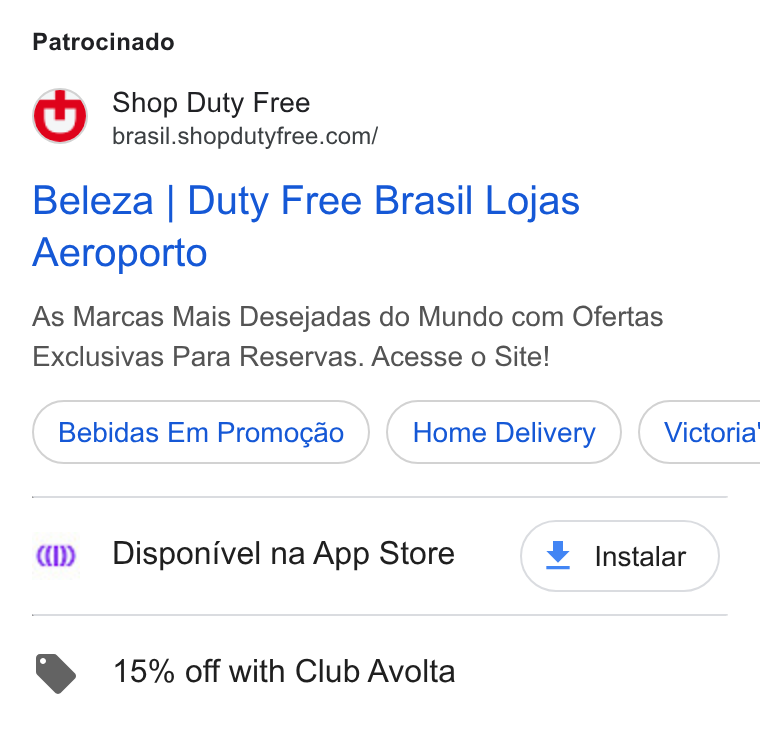This screenshot has height=732, width=760.
Task: Select the Bebidas Em Promoção chip
Action: click(x=201, y=432)
